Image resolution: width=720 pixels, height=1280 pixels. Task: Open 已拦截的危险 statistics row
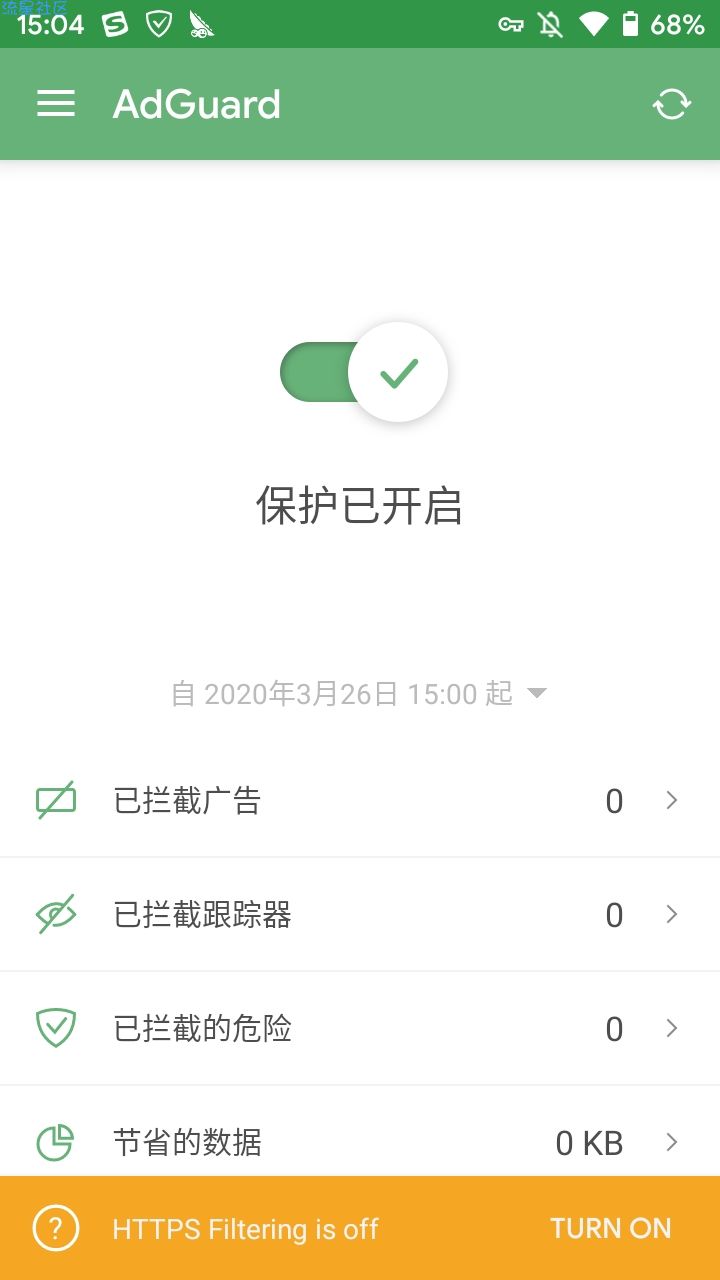pyautogui.click(x=360, y=1028)
